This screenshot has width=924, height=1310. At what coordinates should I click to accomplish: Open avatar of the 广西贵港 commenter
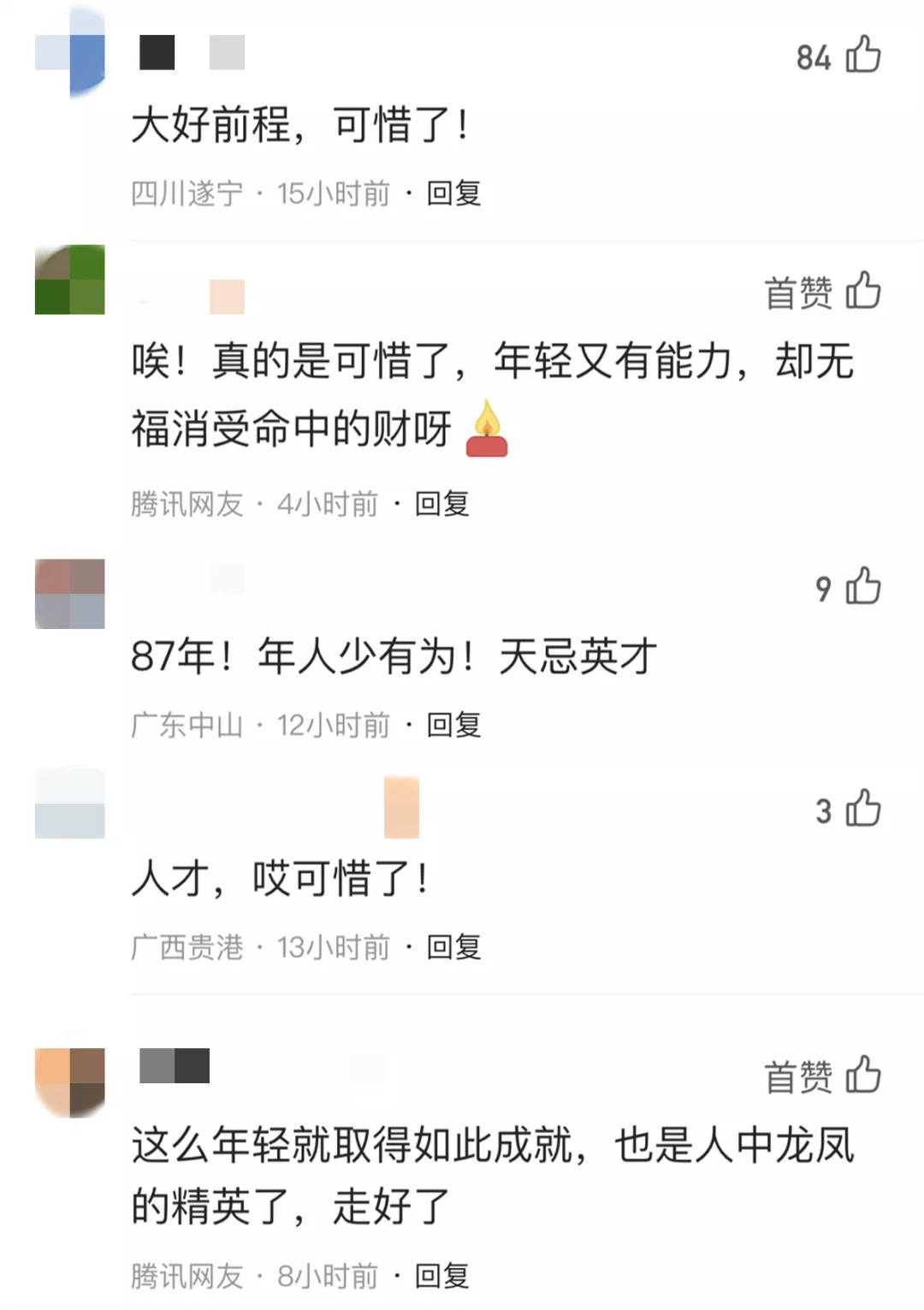pyautogui.click(x=70, y=804)
